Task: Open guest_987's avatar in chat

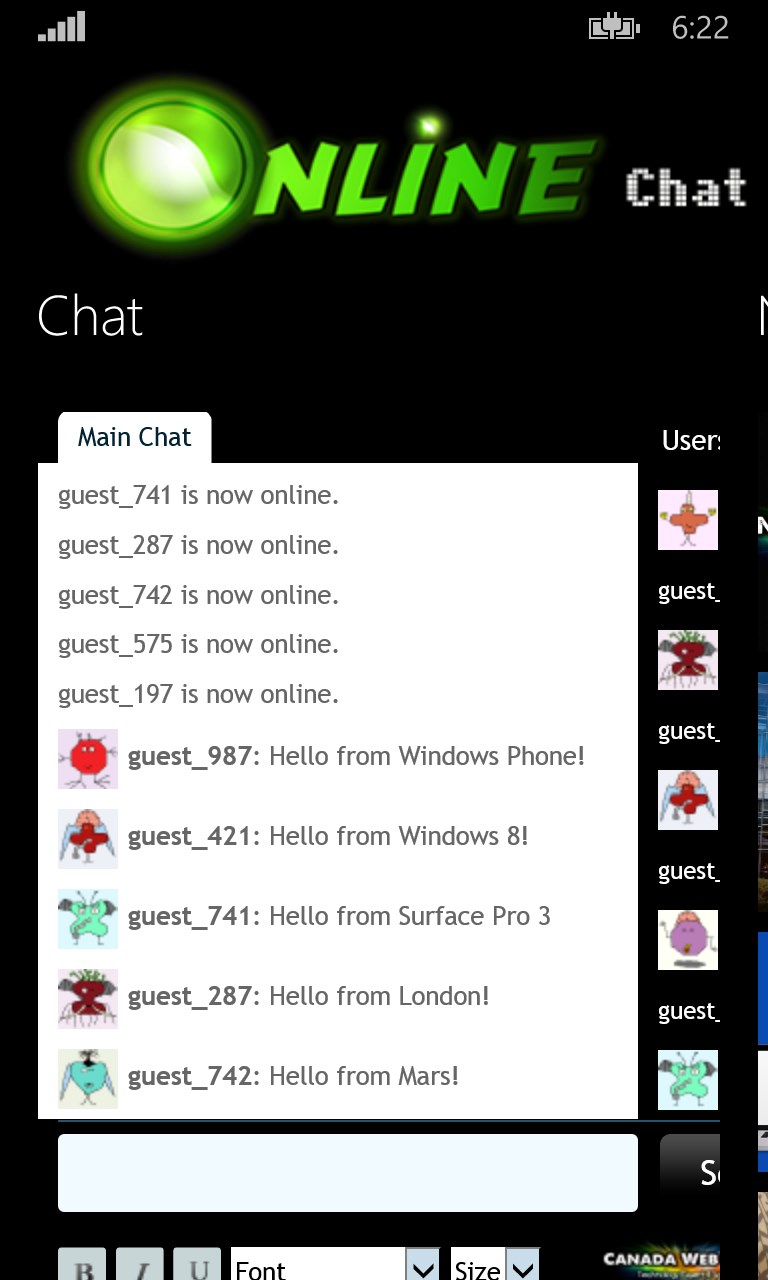Action: [88, 759]
